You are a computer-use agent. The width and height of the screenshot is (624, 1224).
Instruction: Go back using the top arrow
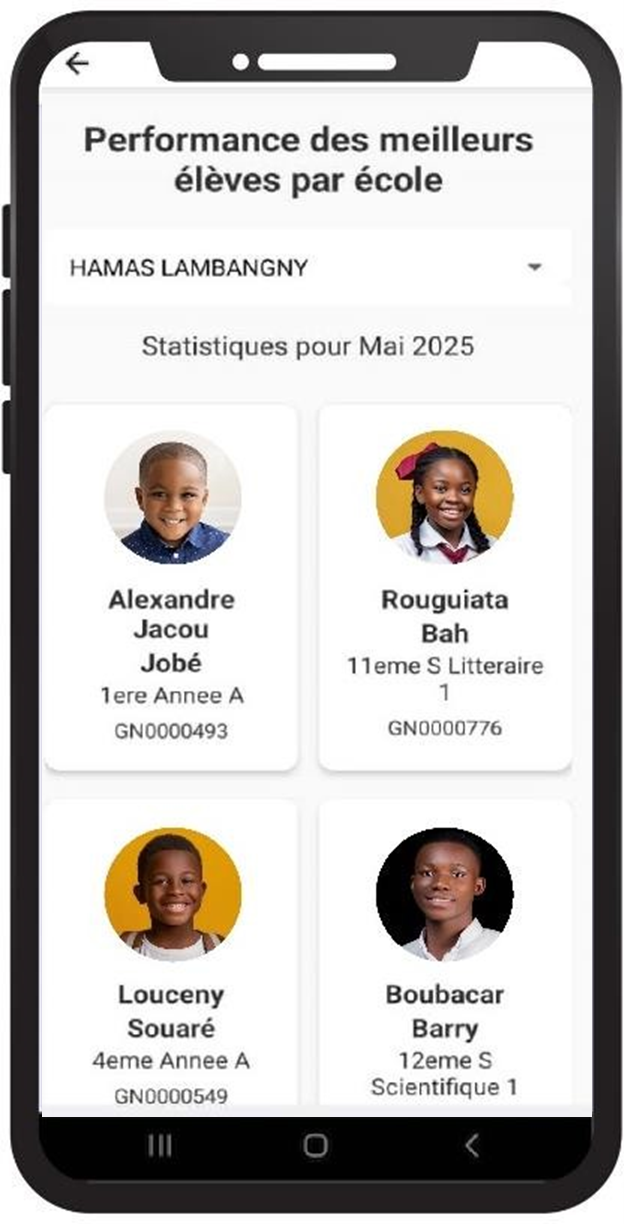[x=77, y=64]
